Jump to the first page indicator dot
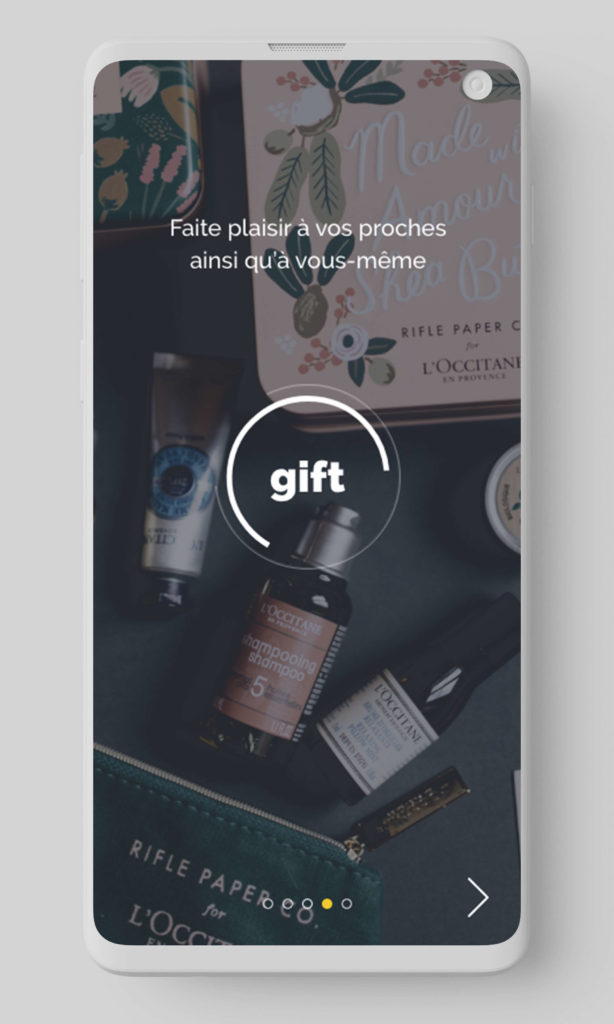The height and width of the screenshot is (1024, 614). pos(268,903)
